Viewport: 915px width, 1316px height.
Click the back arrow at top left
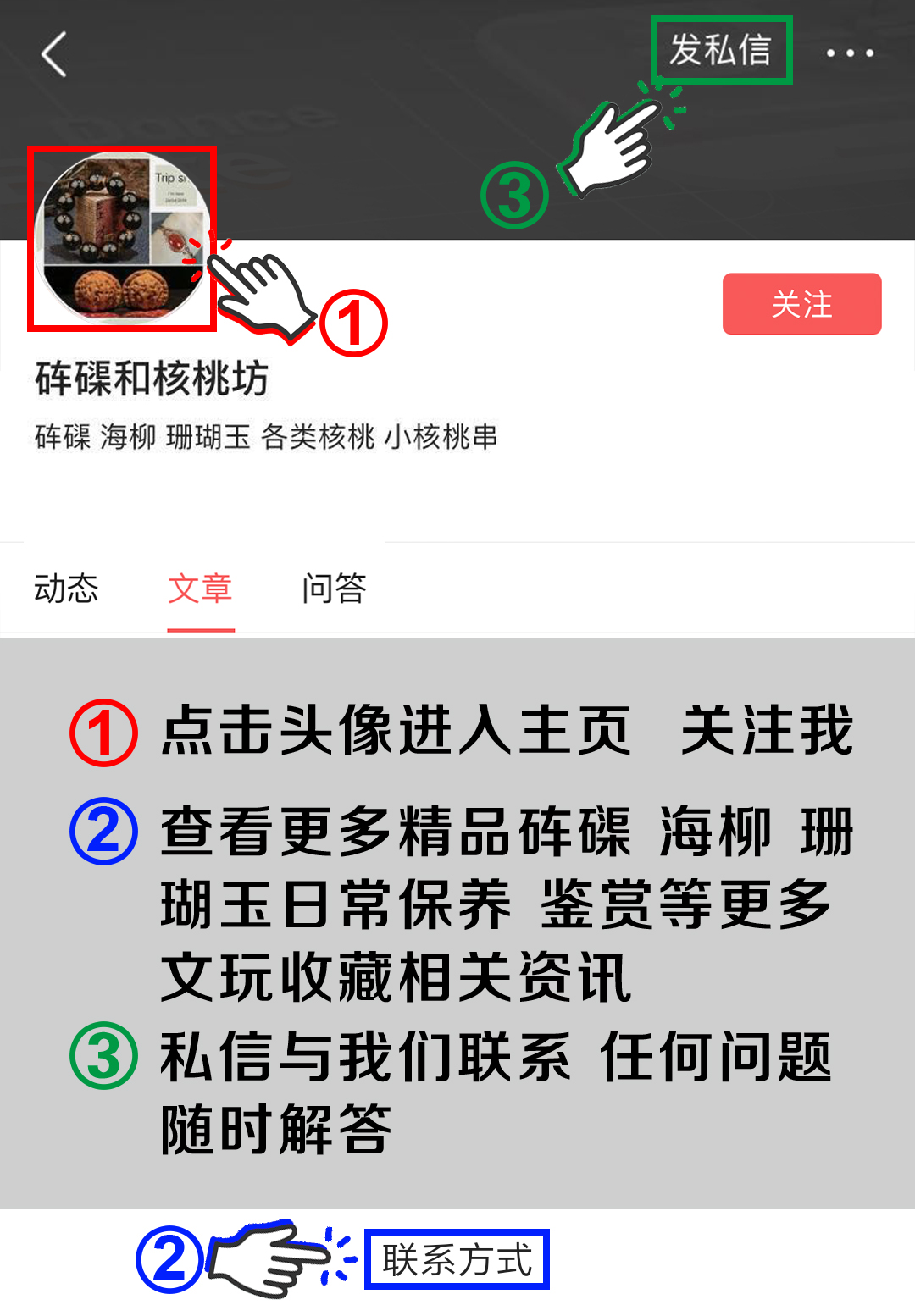[x=51, y=53]
